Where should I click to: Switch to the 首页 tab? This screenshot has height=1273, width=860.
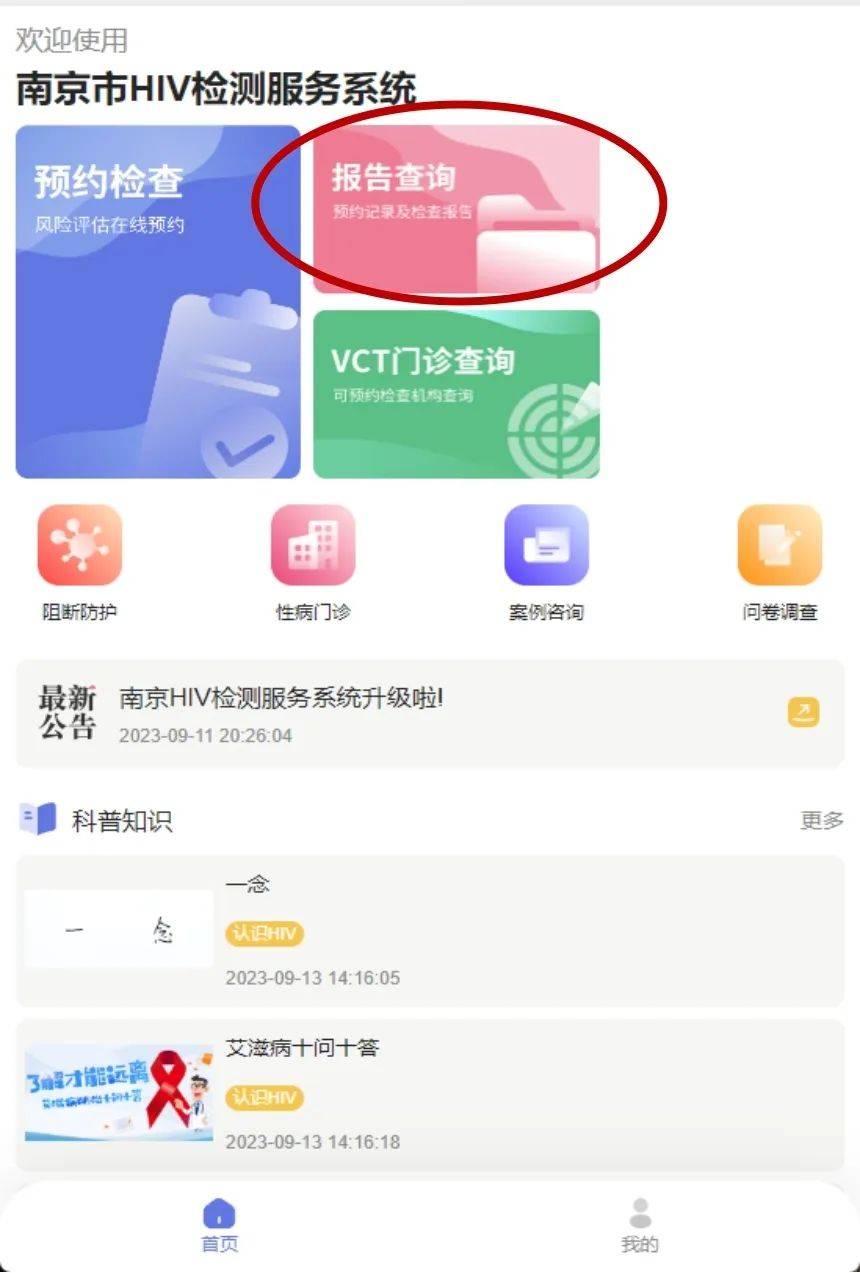click(220, 1226)
